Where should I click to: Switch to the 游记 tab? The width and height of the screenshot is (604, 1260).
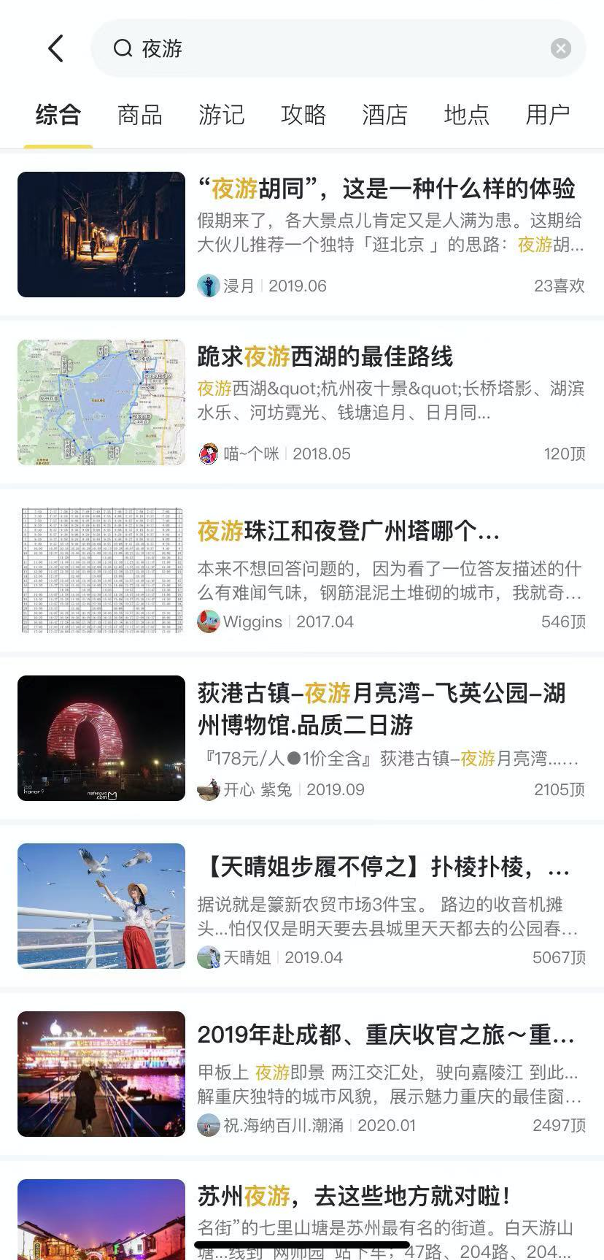tap(221, 115)
